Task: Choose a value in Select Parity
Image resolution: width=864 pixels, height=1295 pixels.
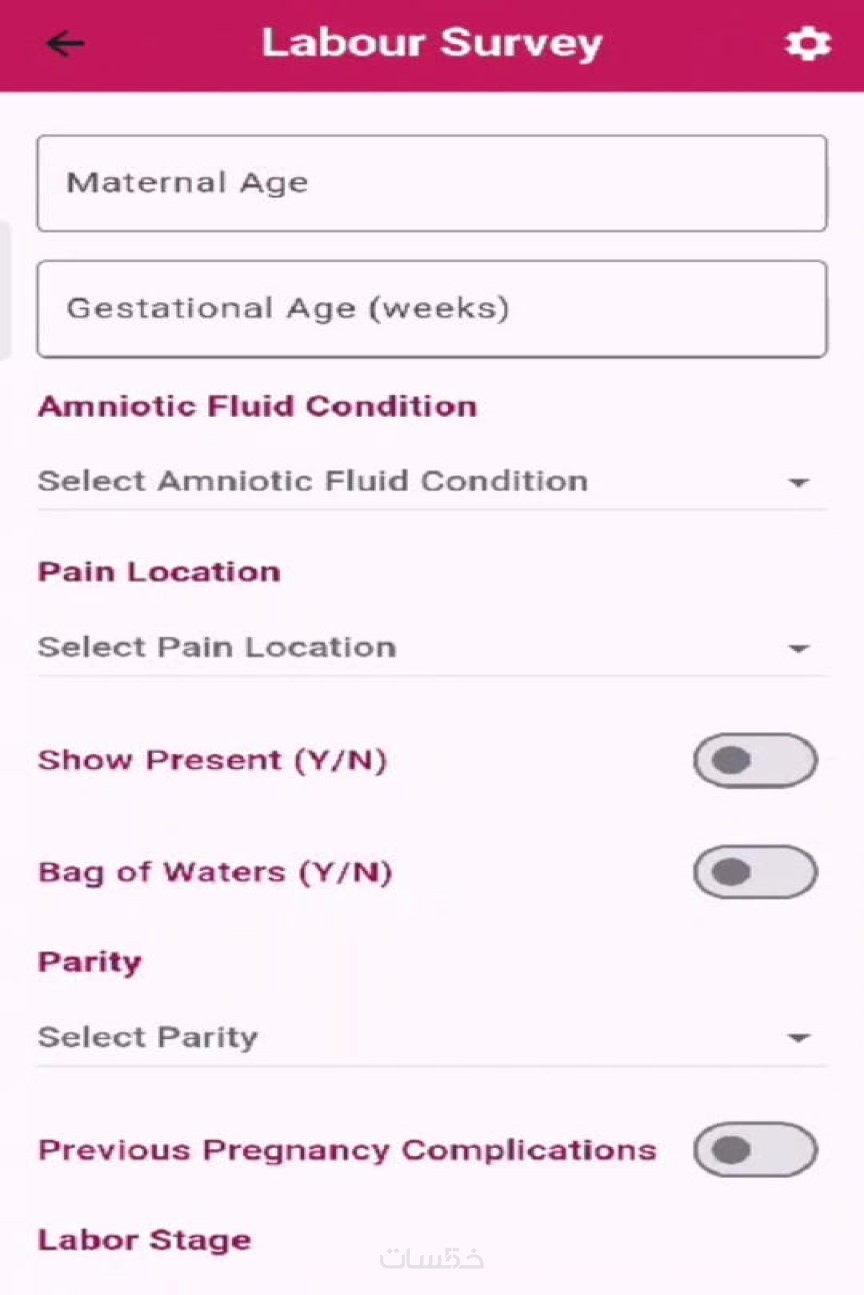Action: (x=431, y=1038)
